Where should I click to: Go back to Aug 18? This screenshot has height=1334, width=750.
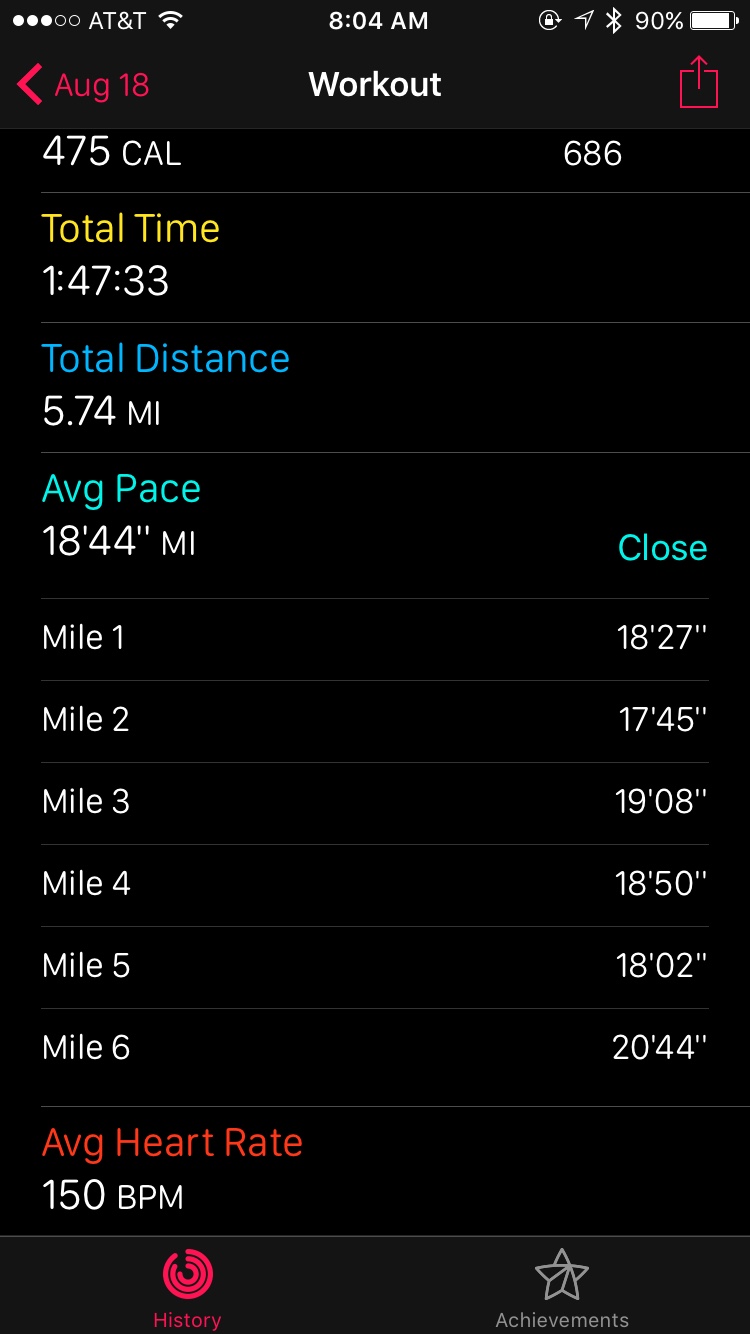[x=84, y=86]
